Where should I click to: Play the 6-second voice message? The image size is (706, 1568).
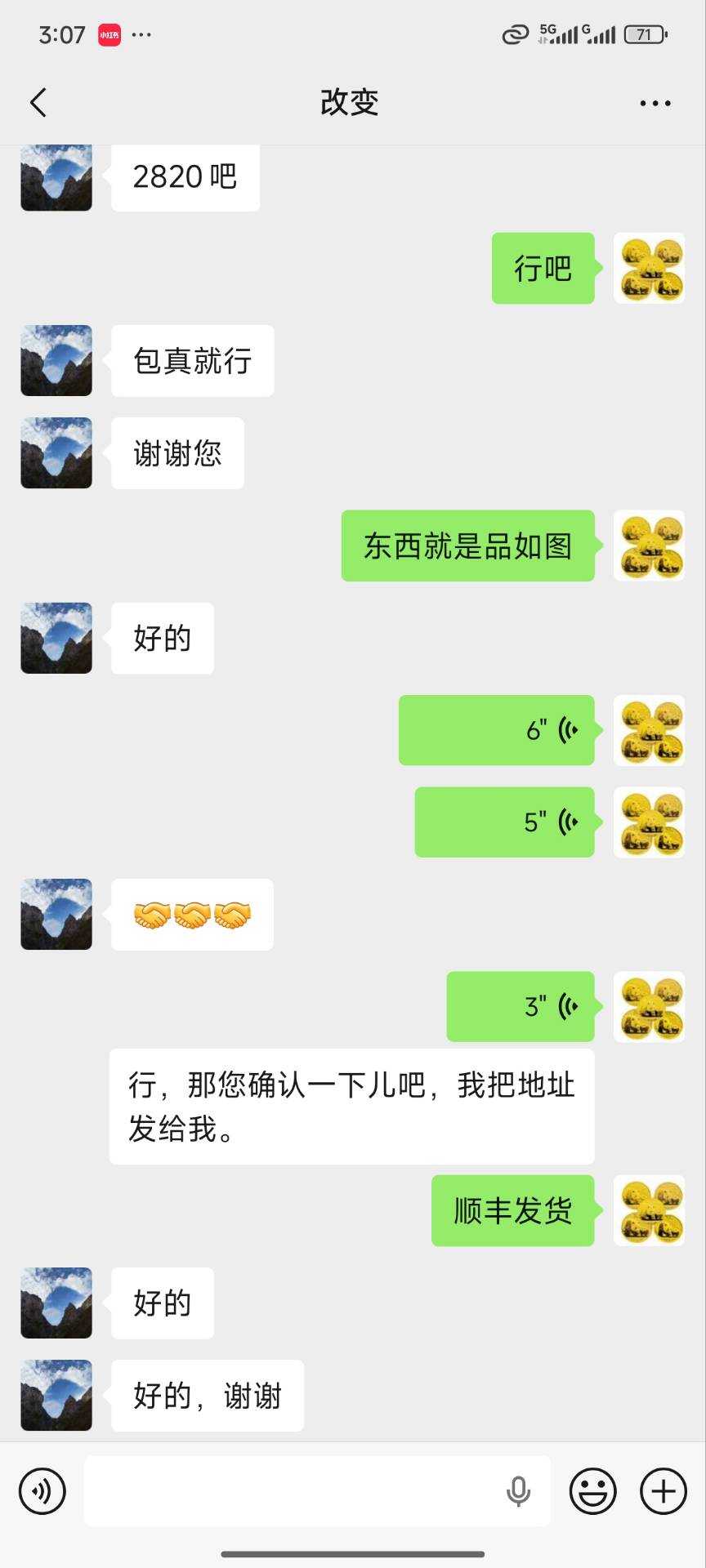497,730
